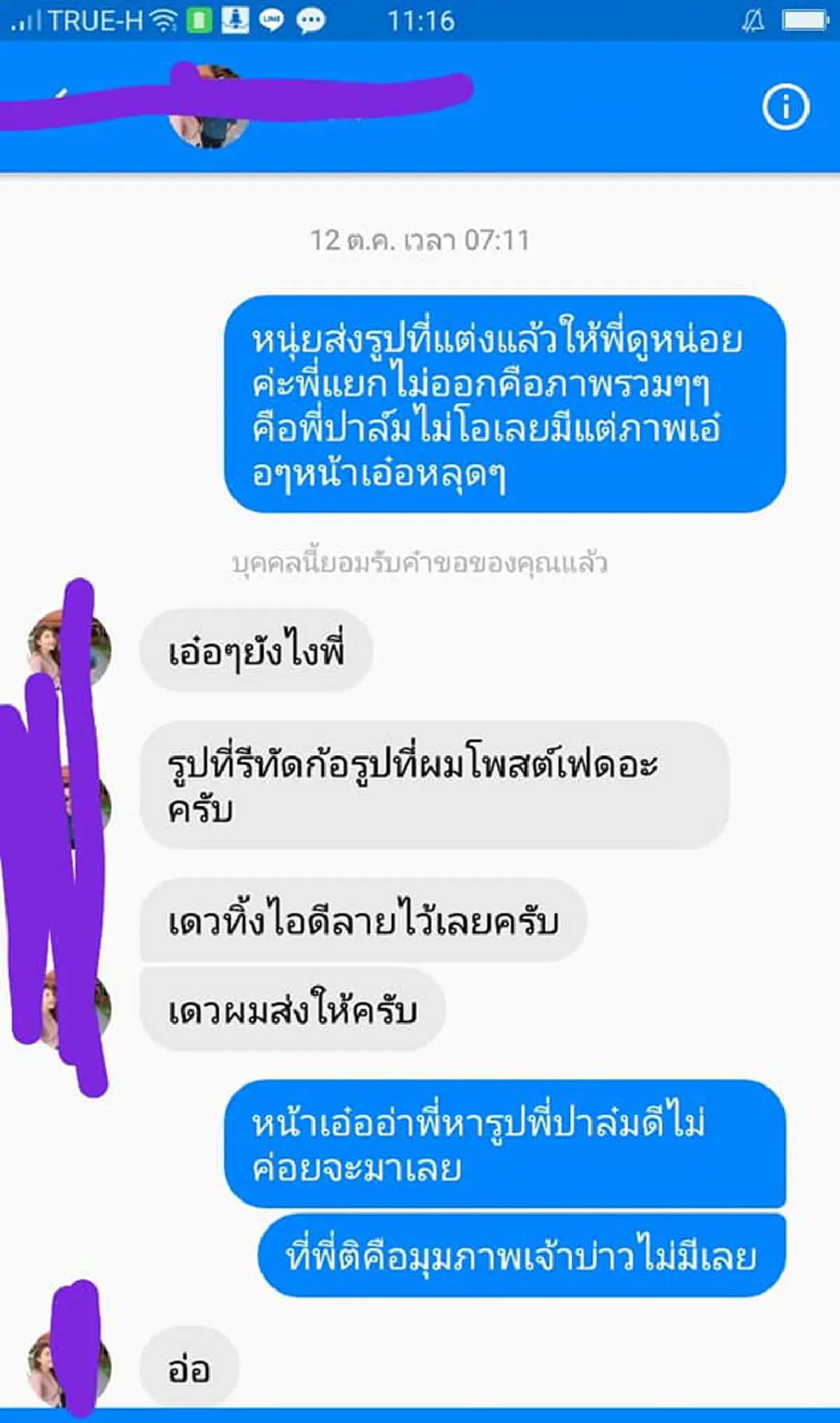Tap the long blue message starting 'หนุยส่งรูปที่แต่งแล้ว'
This screenshot has height=1423, width=840.
coord(507,403)
